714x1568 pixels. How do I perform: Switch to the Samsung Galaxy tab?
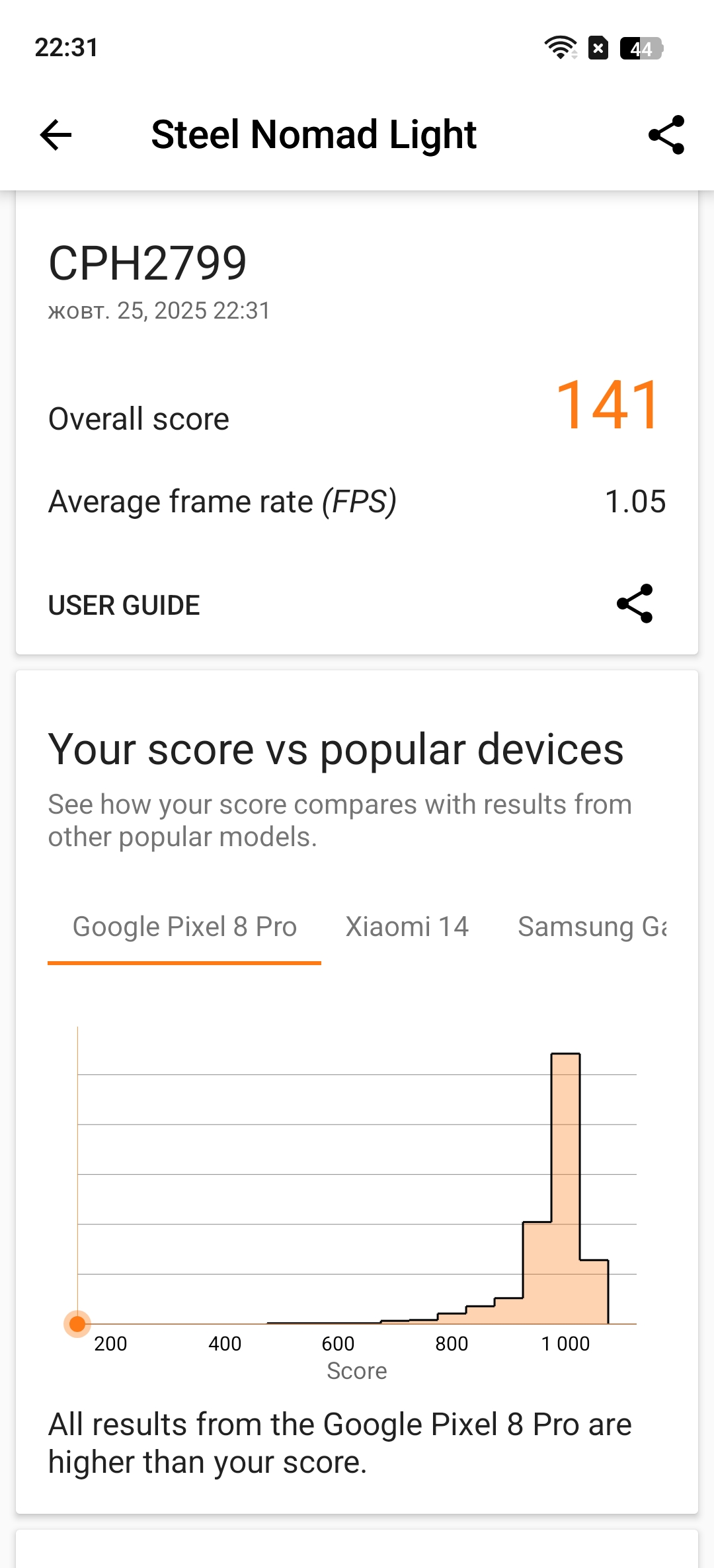tap(592, 927)
